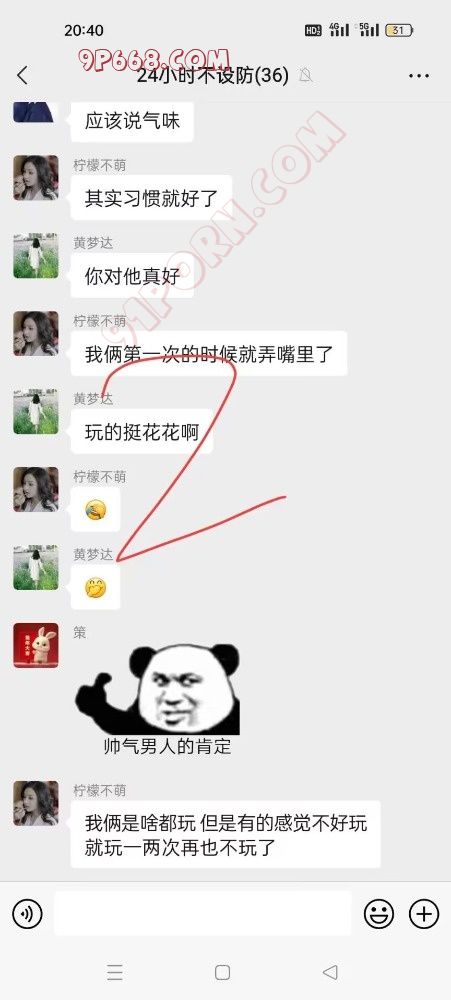Switch to voice message input

[27, 915]
